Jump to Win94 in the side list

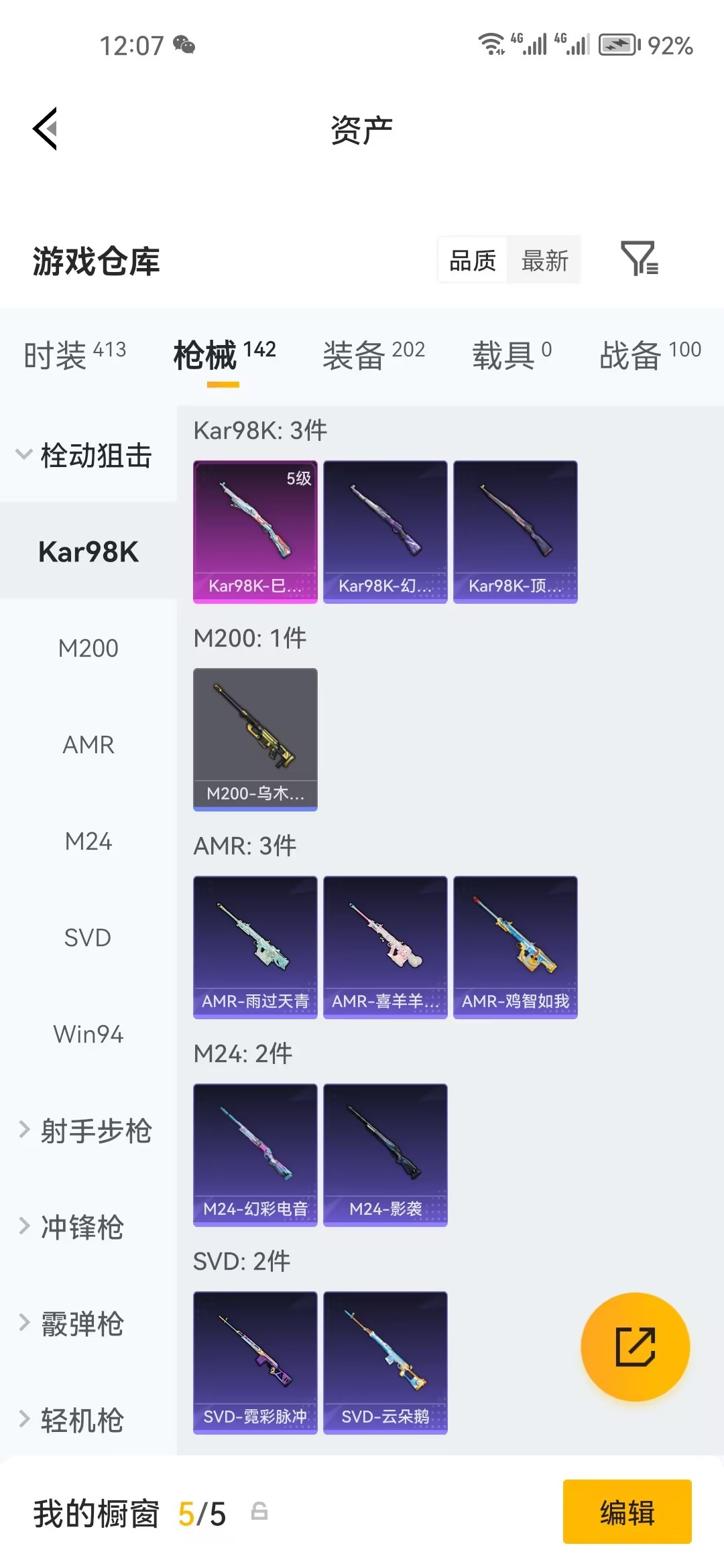[88, 1035]
